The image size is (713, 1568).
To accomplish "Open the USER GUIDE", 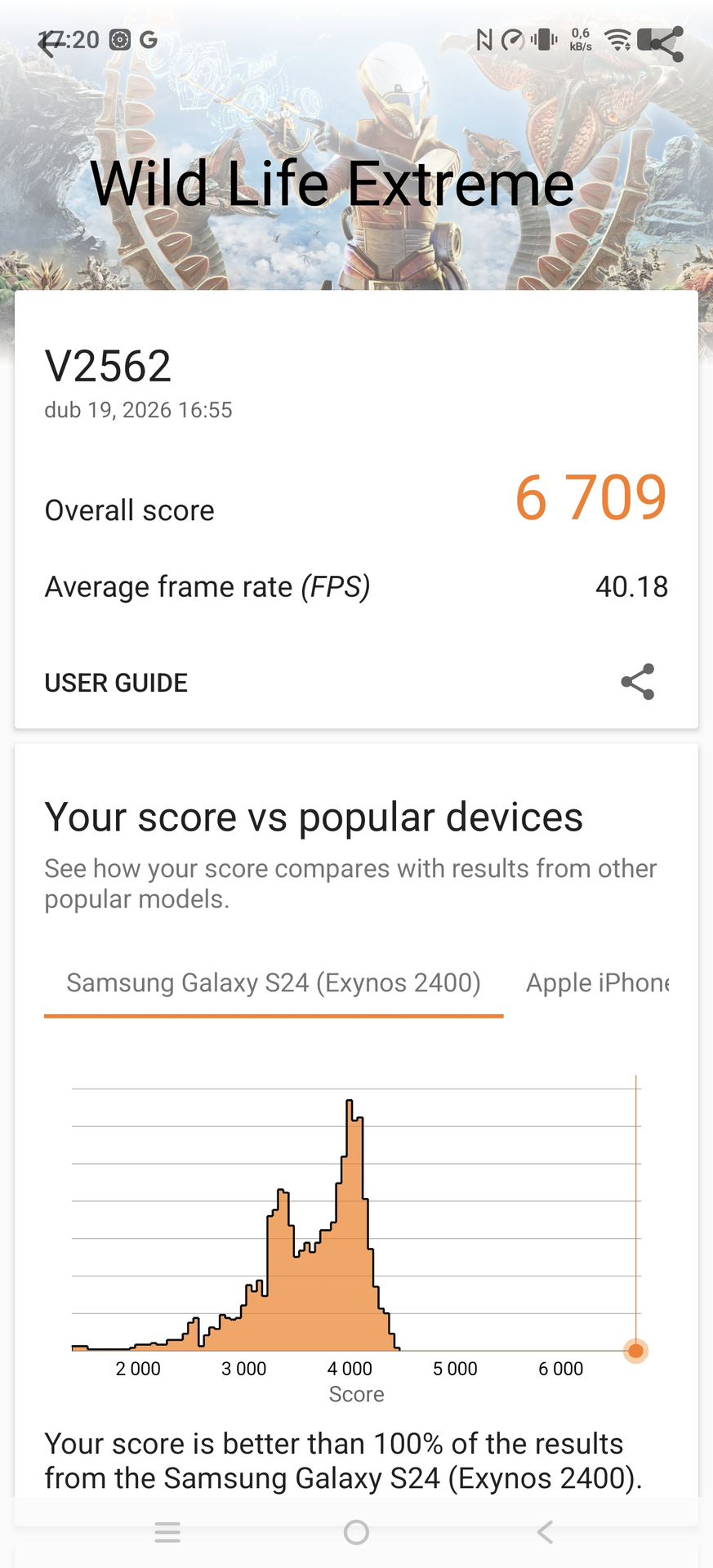I will (x=116, y=683).
